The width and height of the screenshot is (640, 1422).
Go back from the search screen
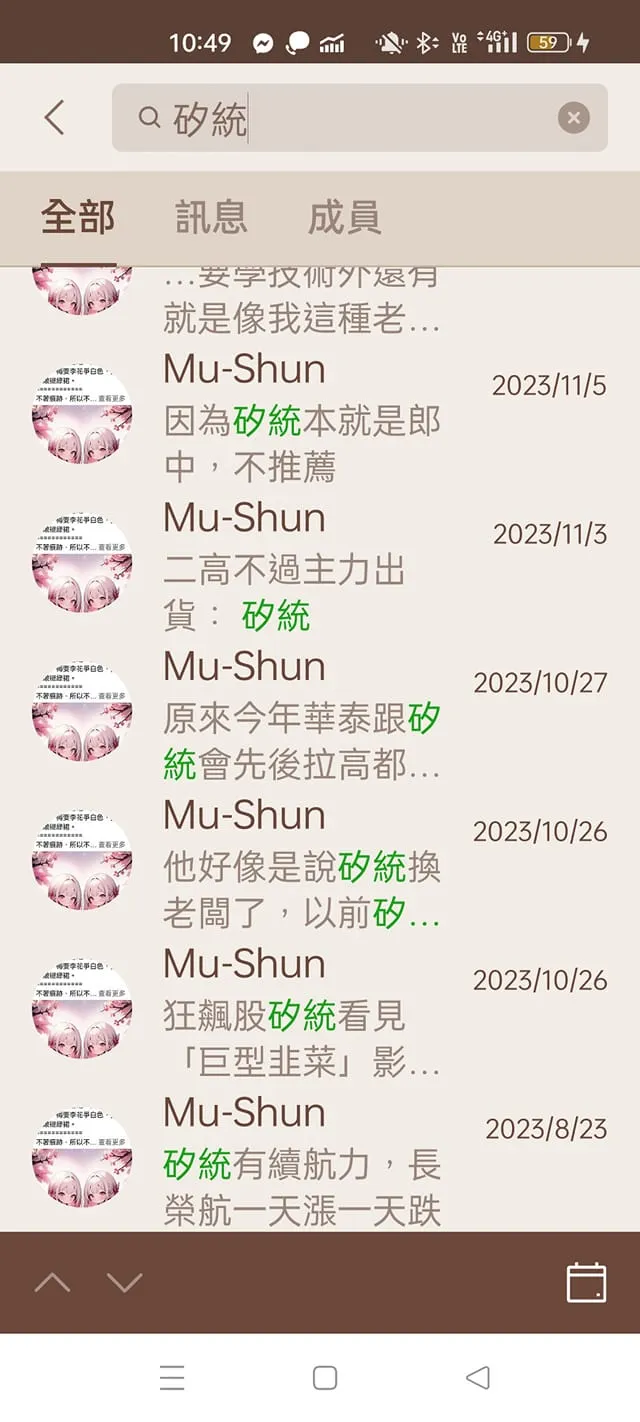tap(54, 118)
